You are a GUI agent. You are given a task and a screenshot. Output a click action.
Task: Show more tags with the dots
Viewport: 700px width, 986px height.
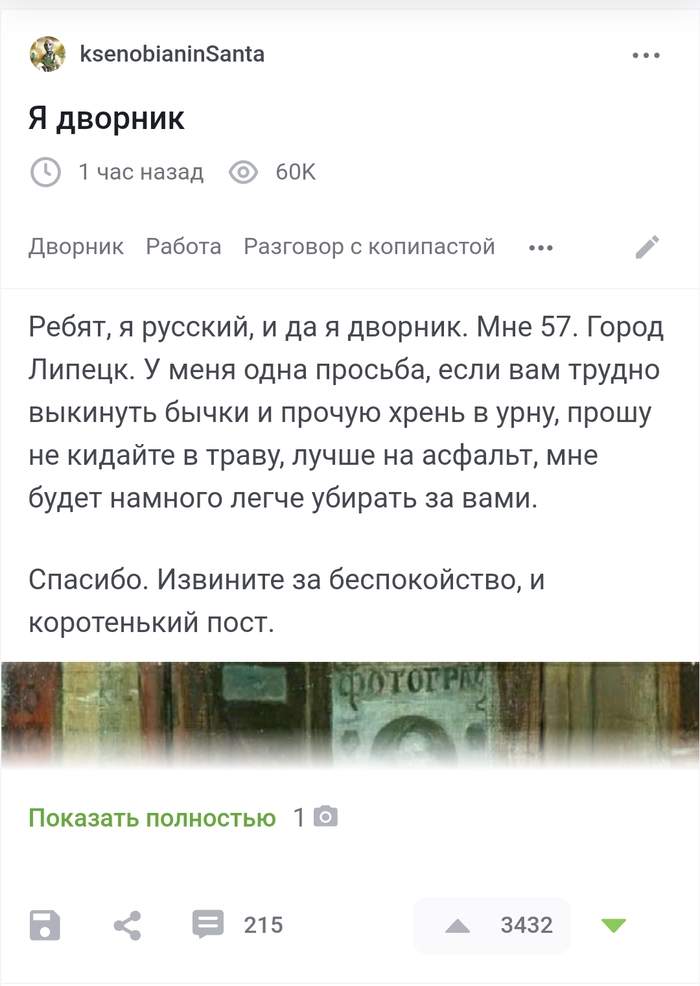pyautogui.click(x=541, y=248)
